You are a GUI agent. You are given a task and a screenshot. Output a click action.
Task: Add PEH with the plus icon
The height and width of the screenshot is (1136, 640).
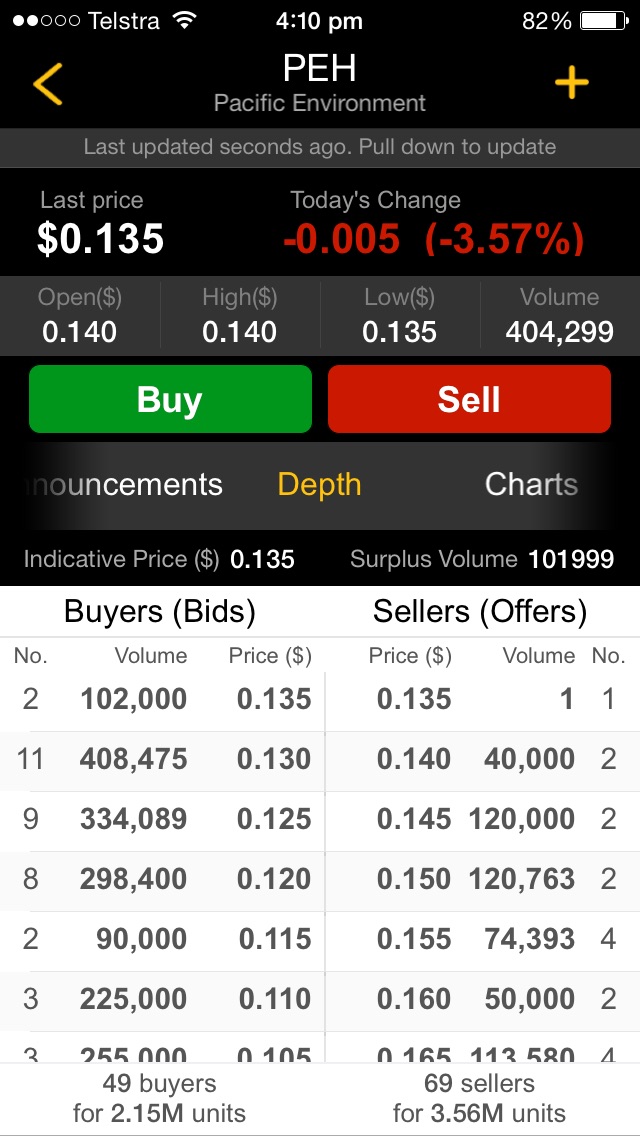click(572, 83)
